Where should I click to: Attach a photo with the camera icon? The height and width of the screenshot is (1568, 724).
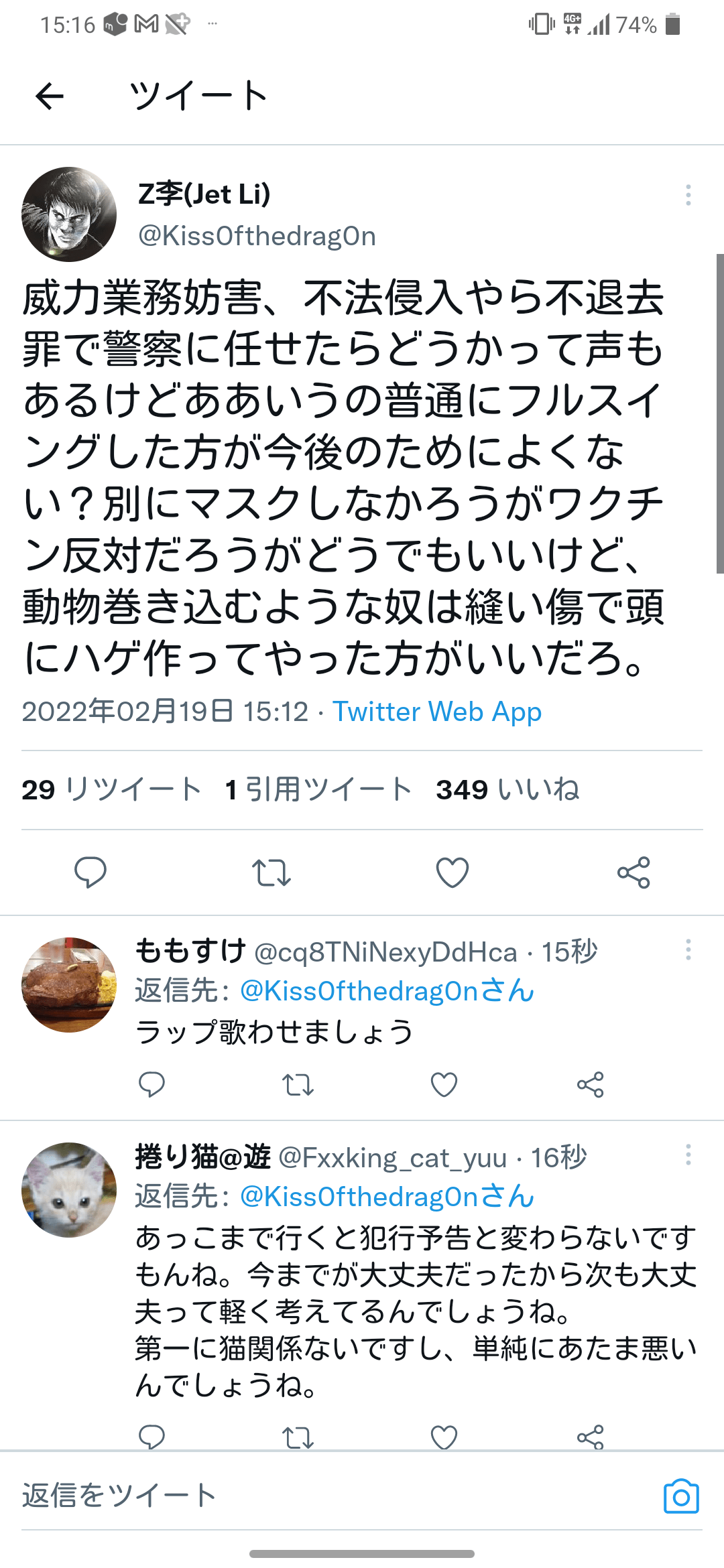click(681, 1496)
